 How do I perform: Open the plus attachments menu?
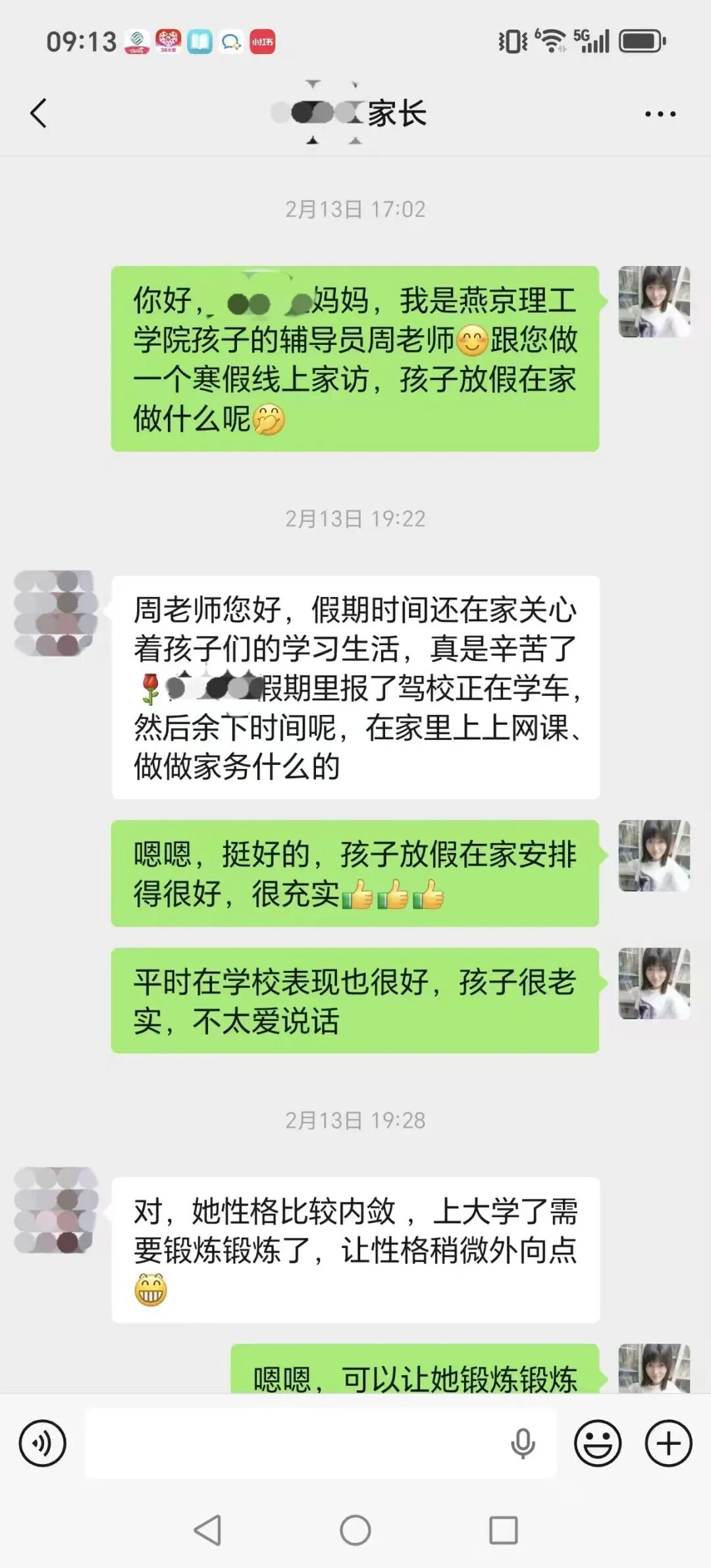point(668,1444)
